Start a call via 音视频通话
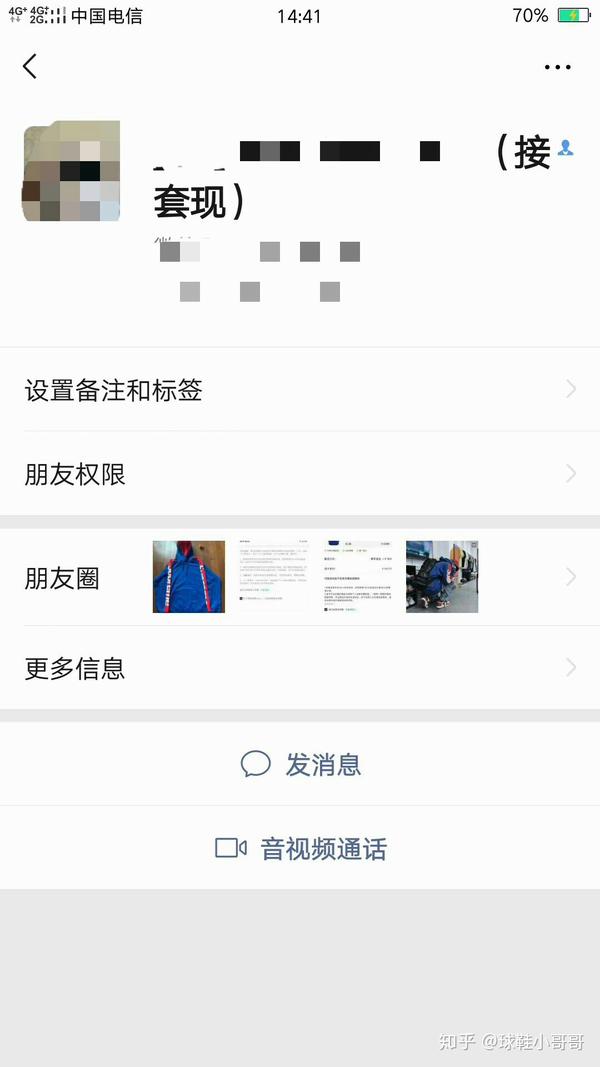600x1067 pixels. (x=300, y=849)
